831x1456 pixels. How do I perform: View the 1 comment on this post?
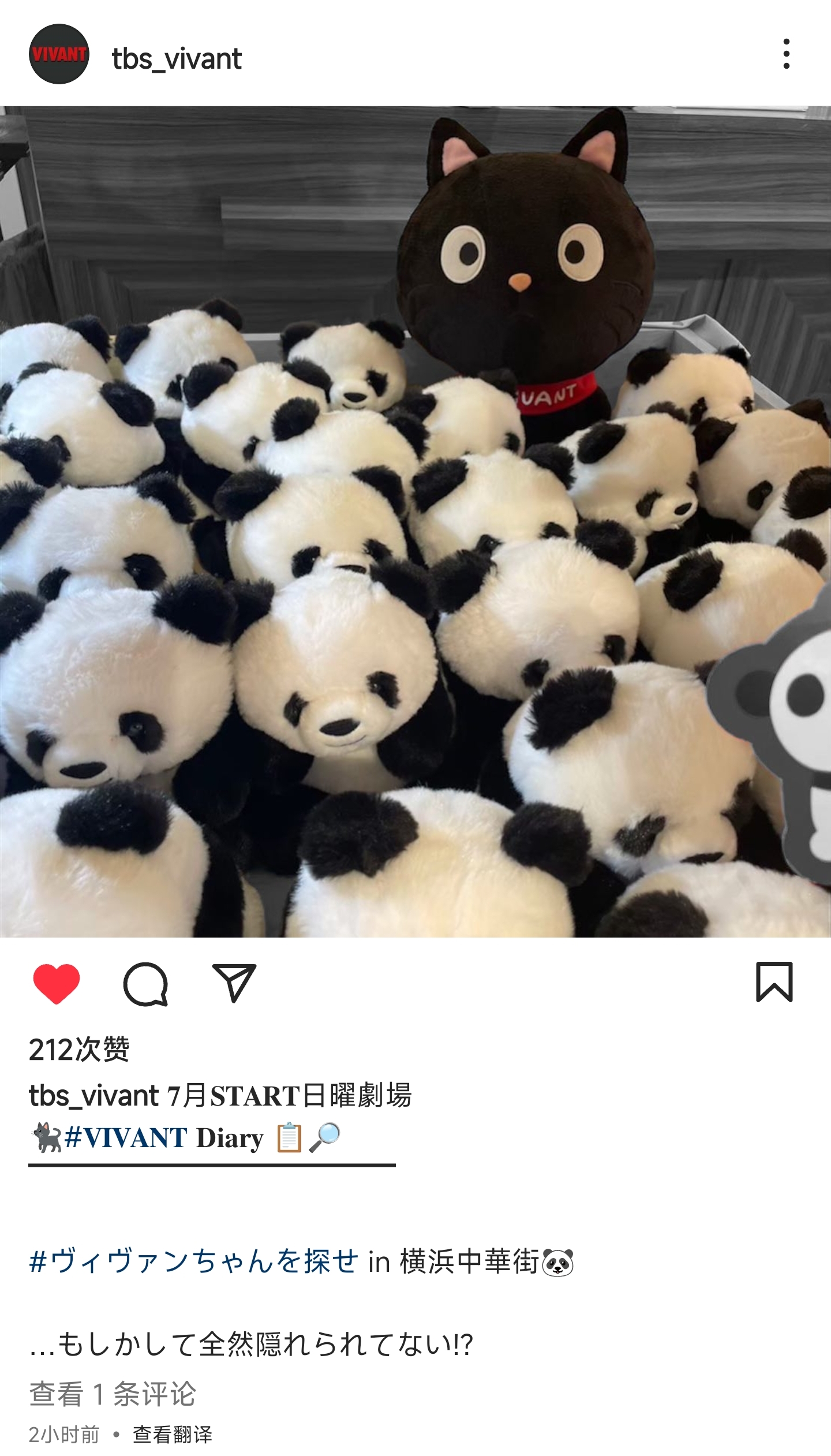coord(113,1394)
